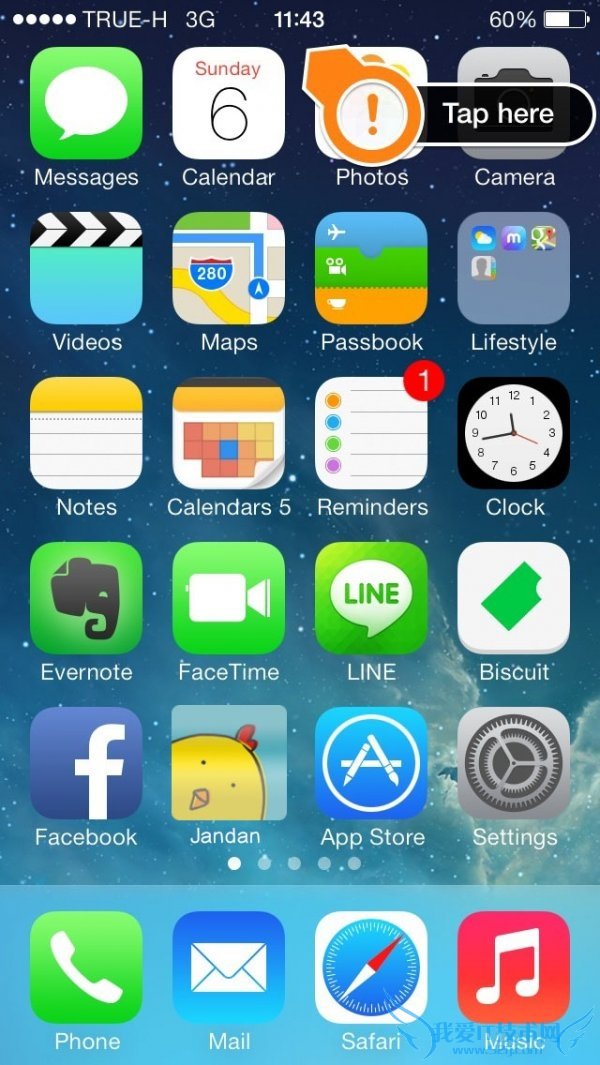Open the Clock app

(x=514, y=433)
